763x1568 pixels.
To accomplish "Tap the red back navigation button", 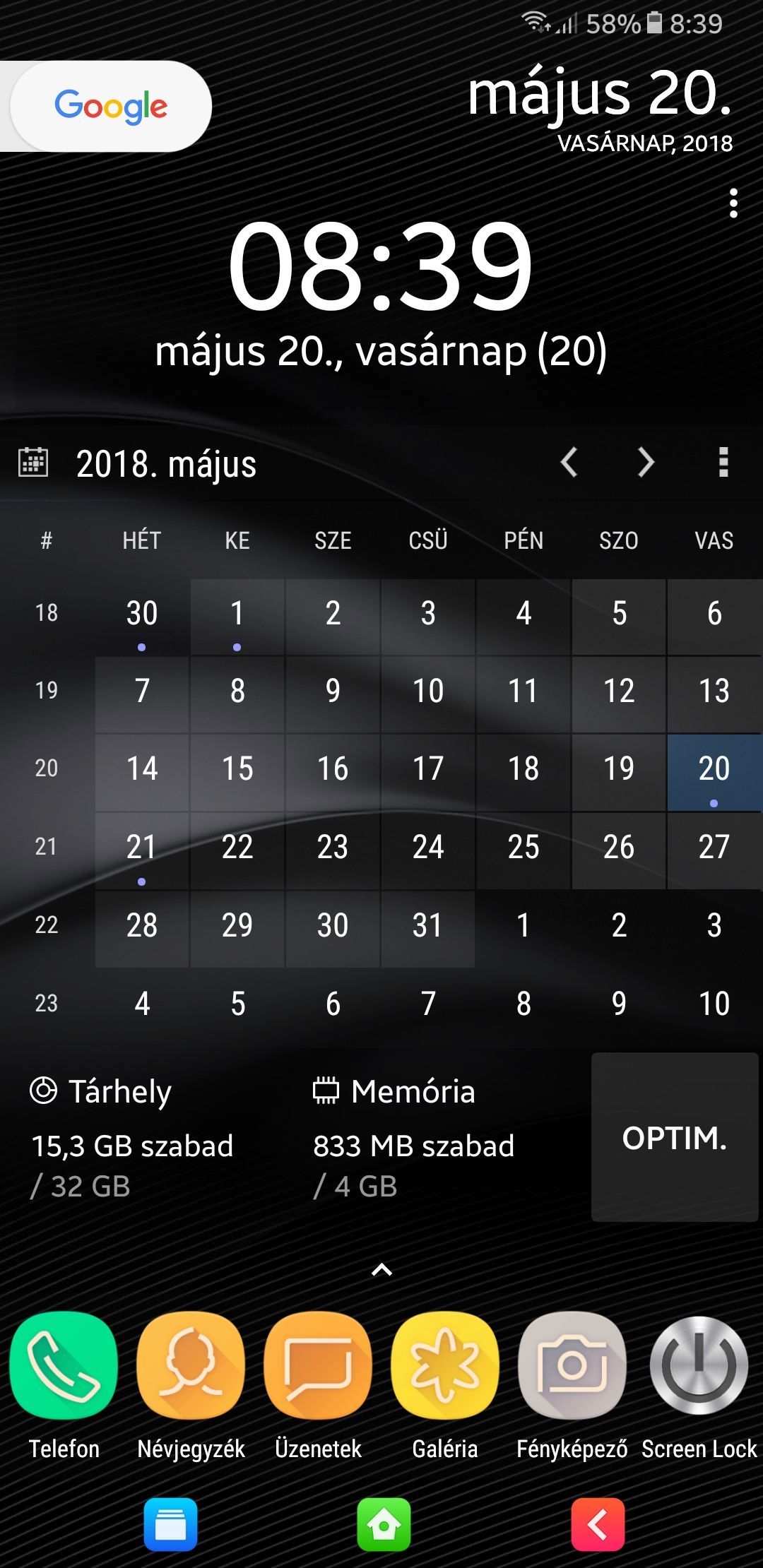I will [x=598, y=1525].
